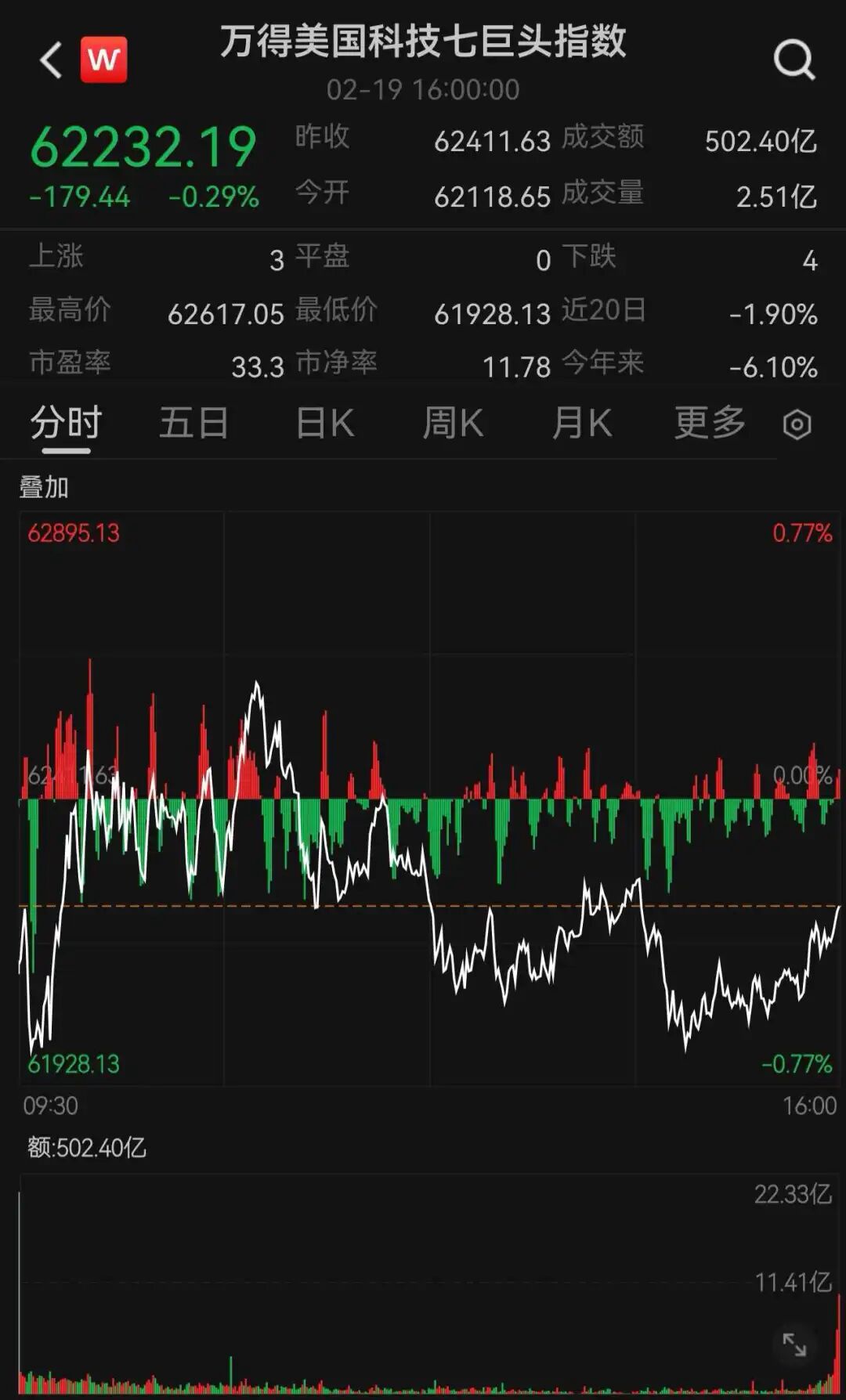The height and width of the screenshot is (1400, 846).
Task: Switch to the 五日 chart tab
Action: 193,424
